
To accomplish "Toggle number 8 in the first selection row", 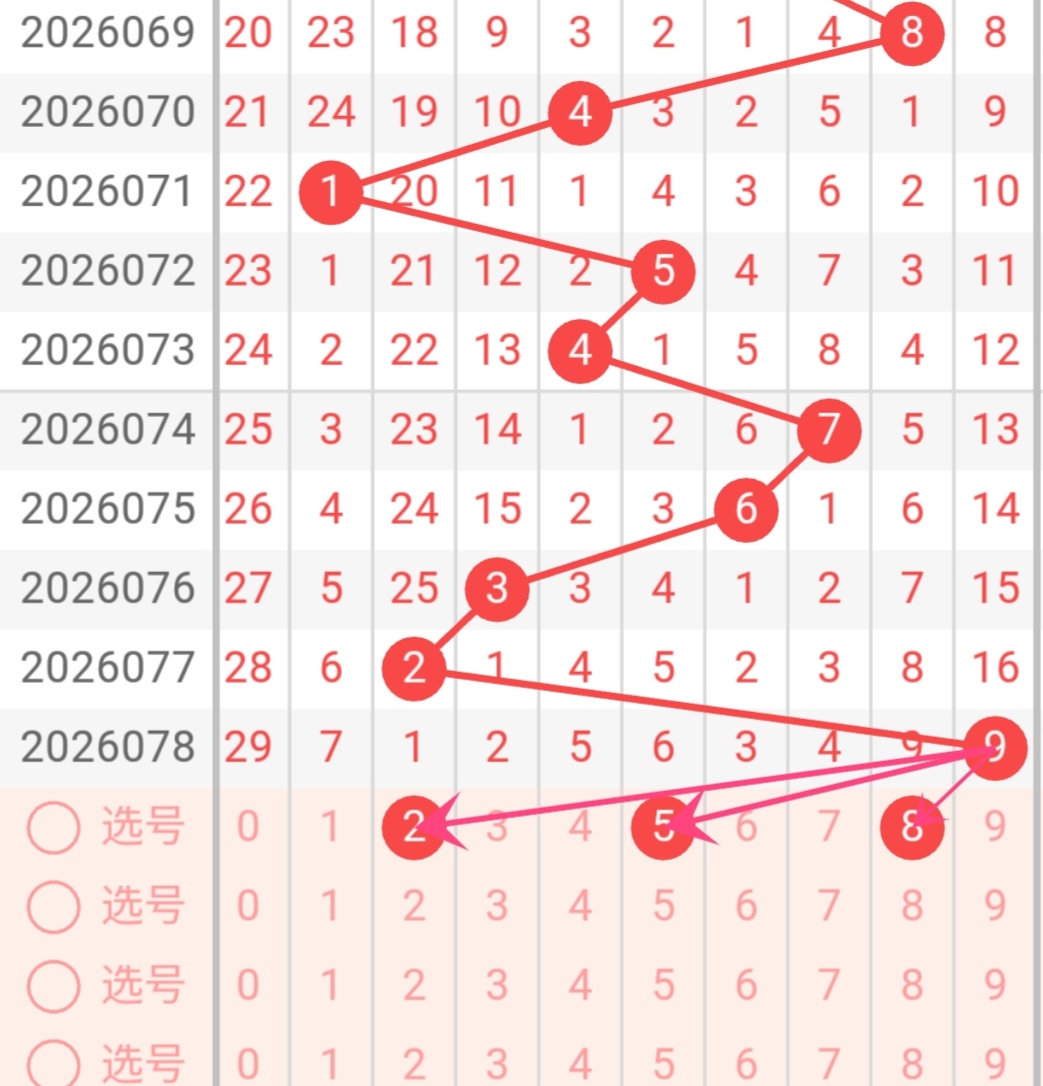I will coord(911,827).
